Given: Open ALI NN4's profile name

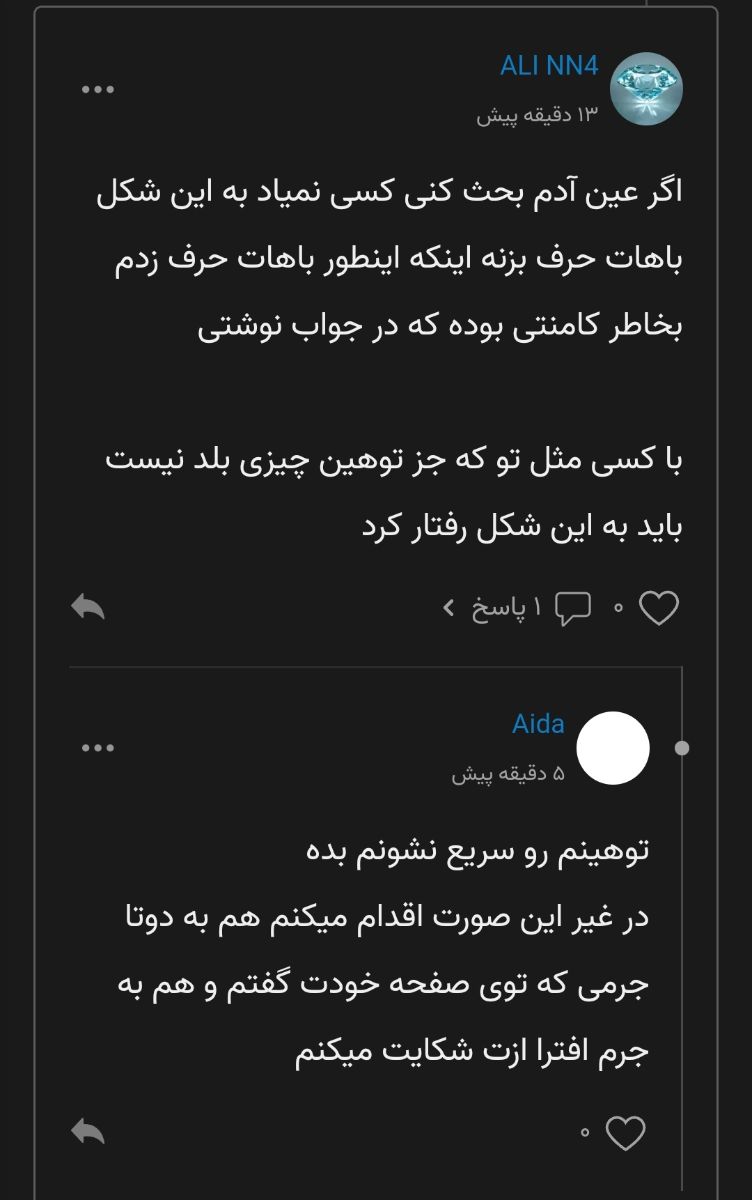Looking at the screenshot, I should [x=549, y=67].
